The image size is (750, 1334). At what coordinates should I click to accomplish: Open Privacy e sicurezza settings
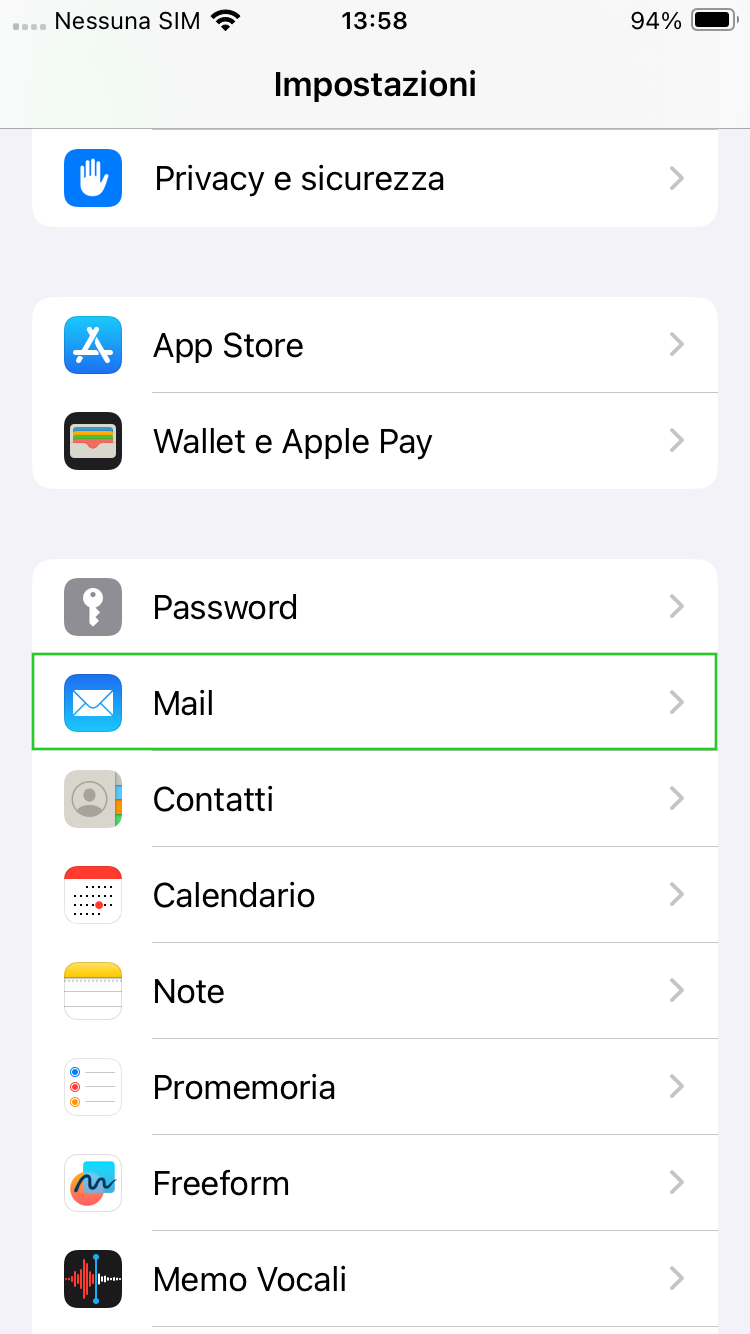375,179
